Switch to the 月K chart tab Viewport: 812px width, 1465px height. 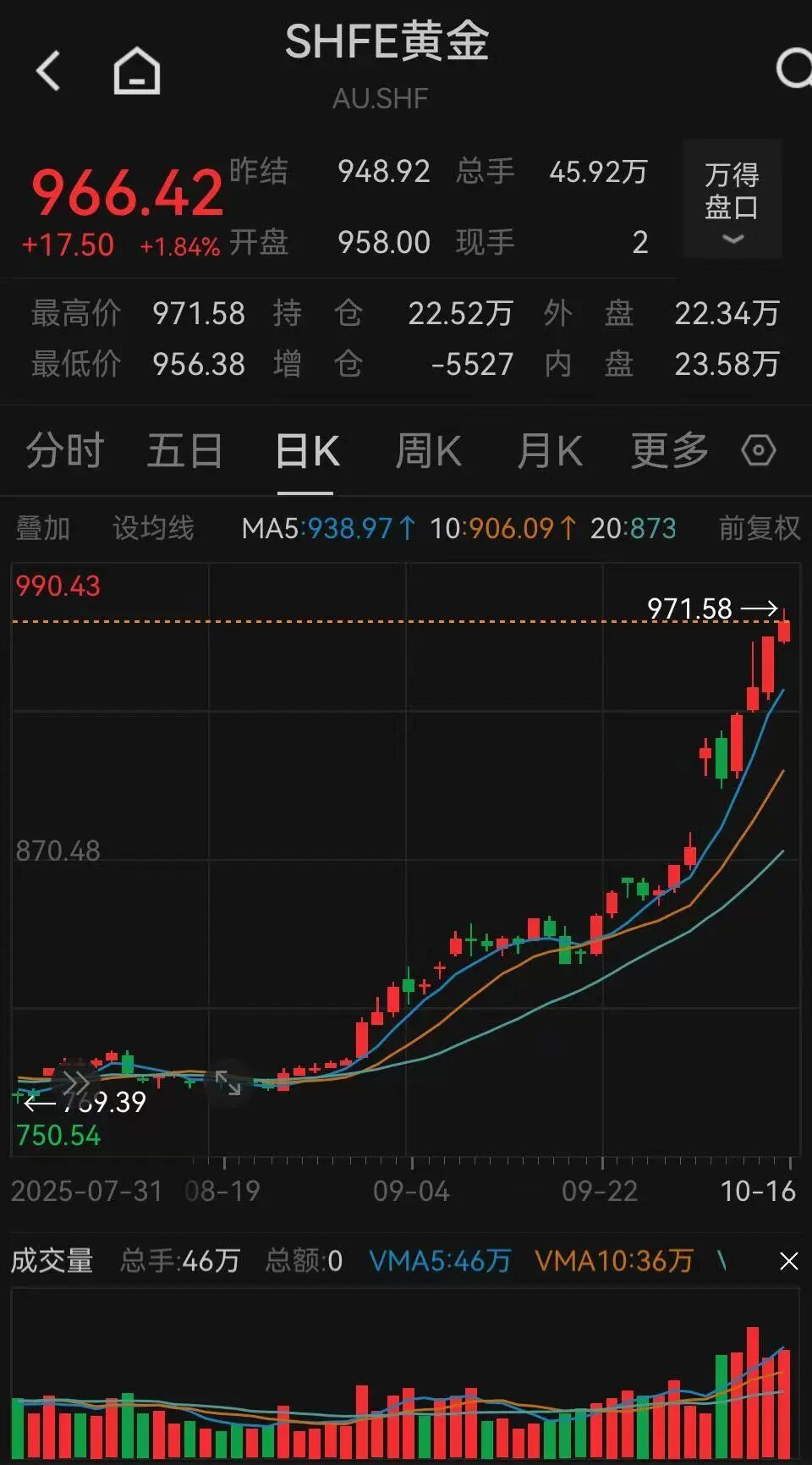pyautogui.click(x=550, y=450)
